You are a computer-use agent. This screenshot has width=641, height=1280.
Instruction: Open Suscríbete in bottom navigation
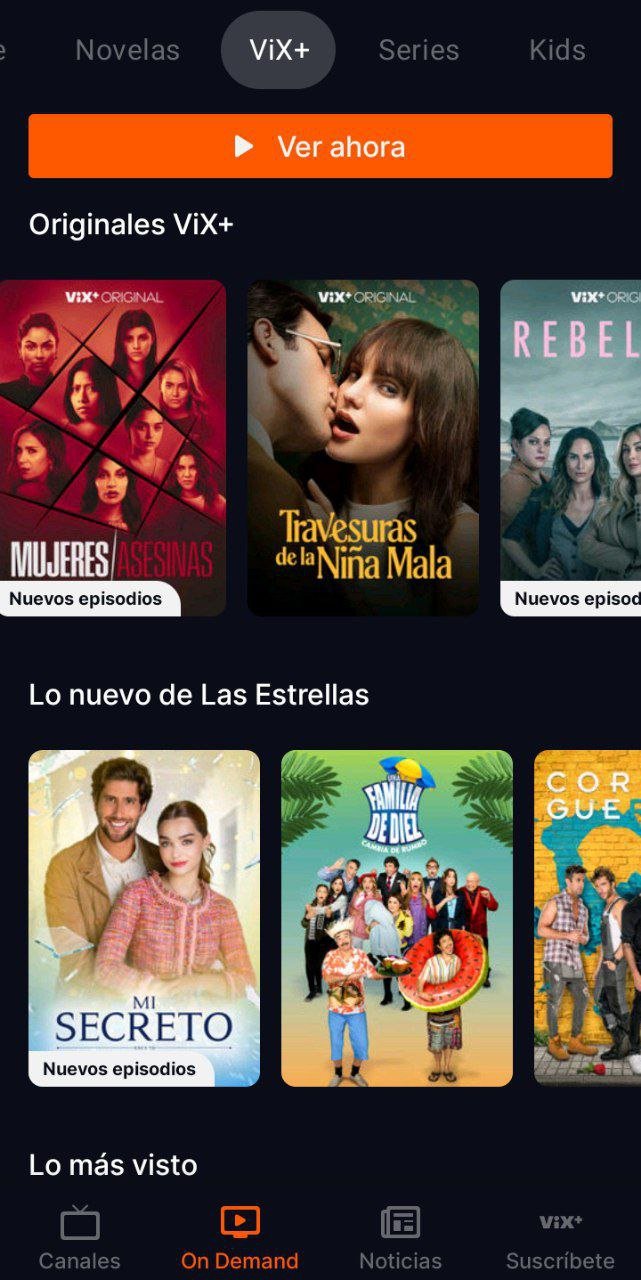560,1238
